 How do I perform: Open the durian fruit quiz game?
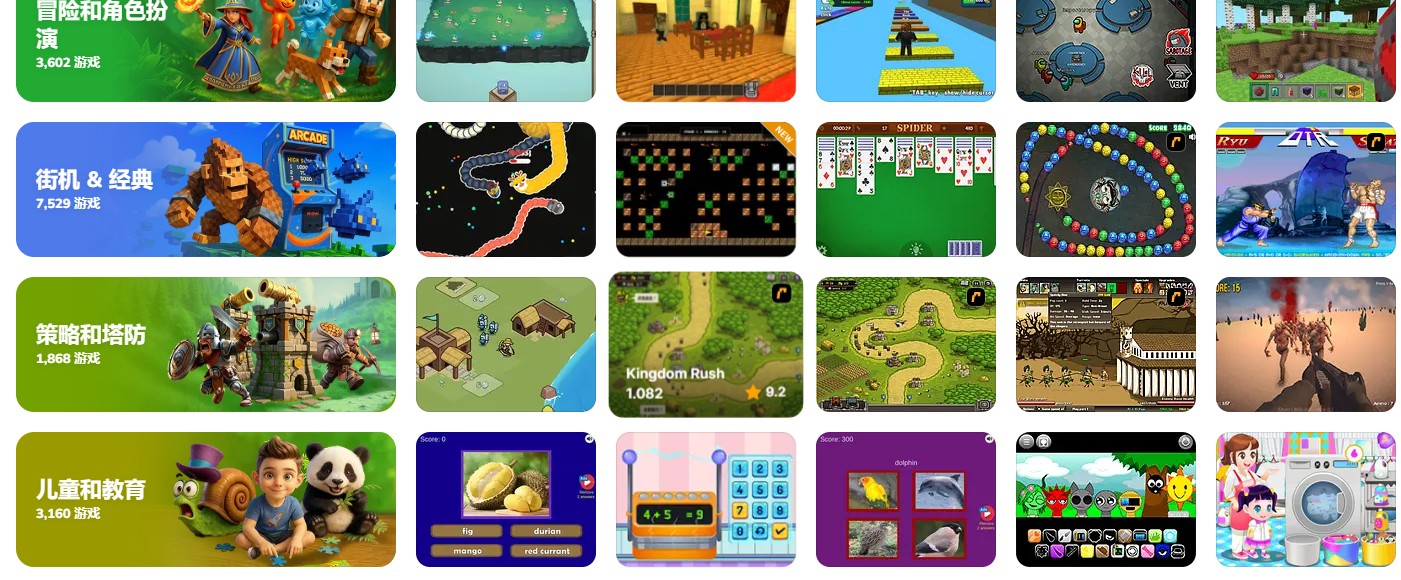coord(505,499)
